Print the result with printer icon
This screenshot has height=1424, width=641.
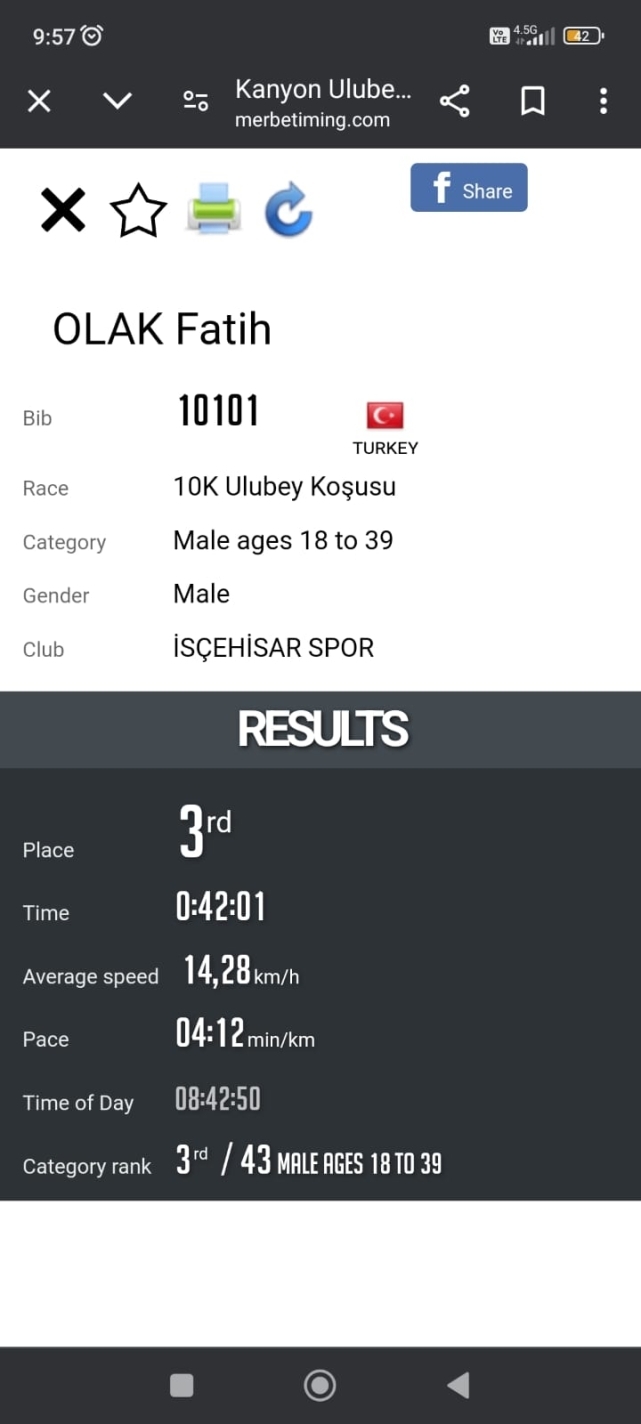click(x=214, y=208)
